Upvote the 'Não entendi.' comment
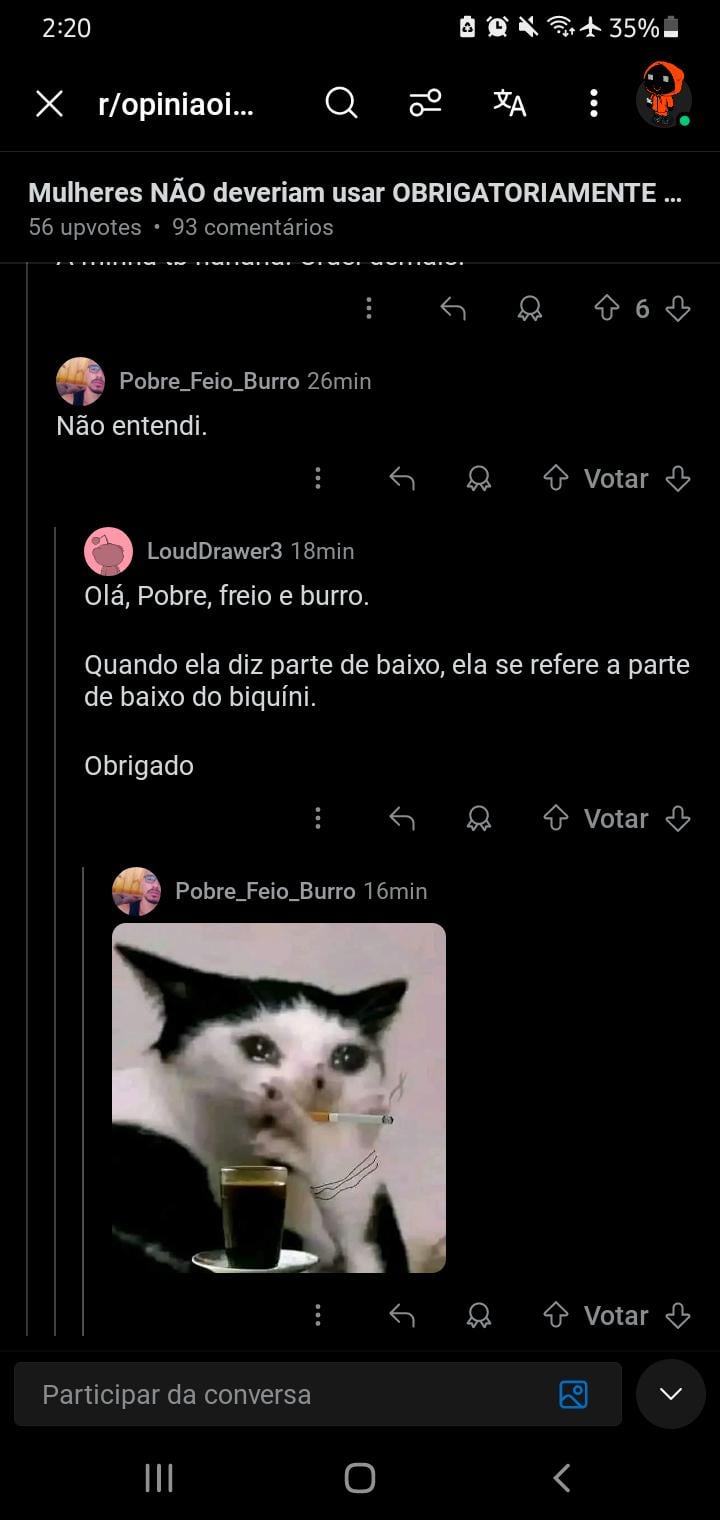 point(556,479)
